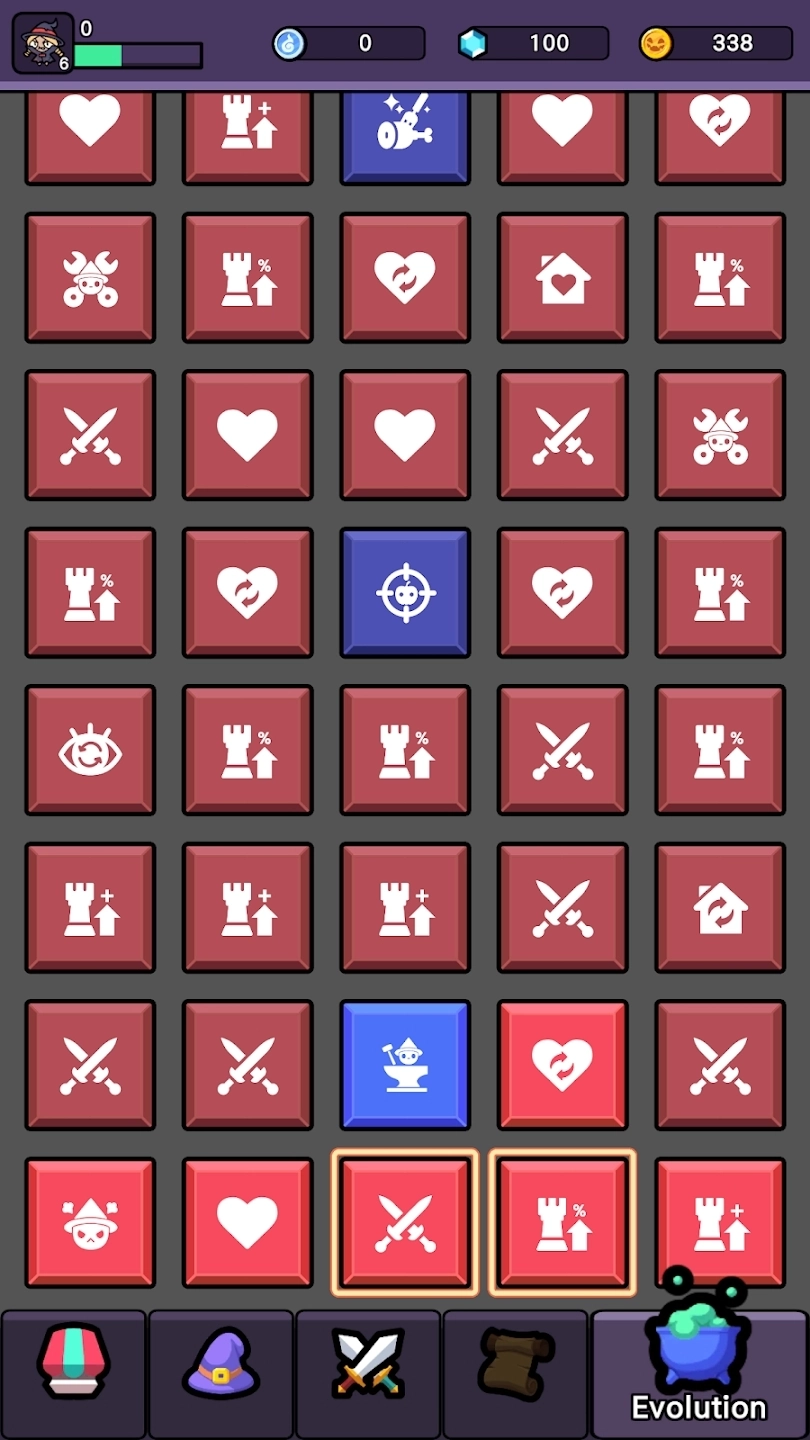This screenshot has width=810, height=1440.
Task: Select the bright red tower plus tile
Action: click(720, 1222)
